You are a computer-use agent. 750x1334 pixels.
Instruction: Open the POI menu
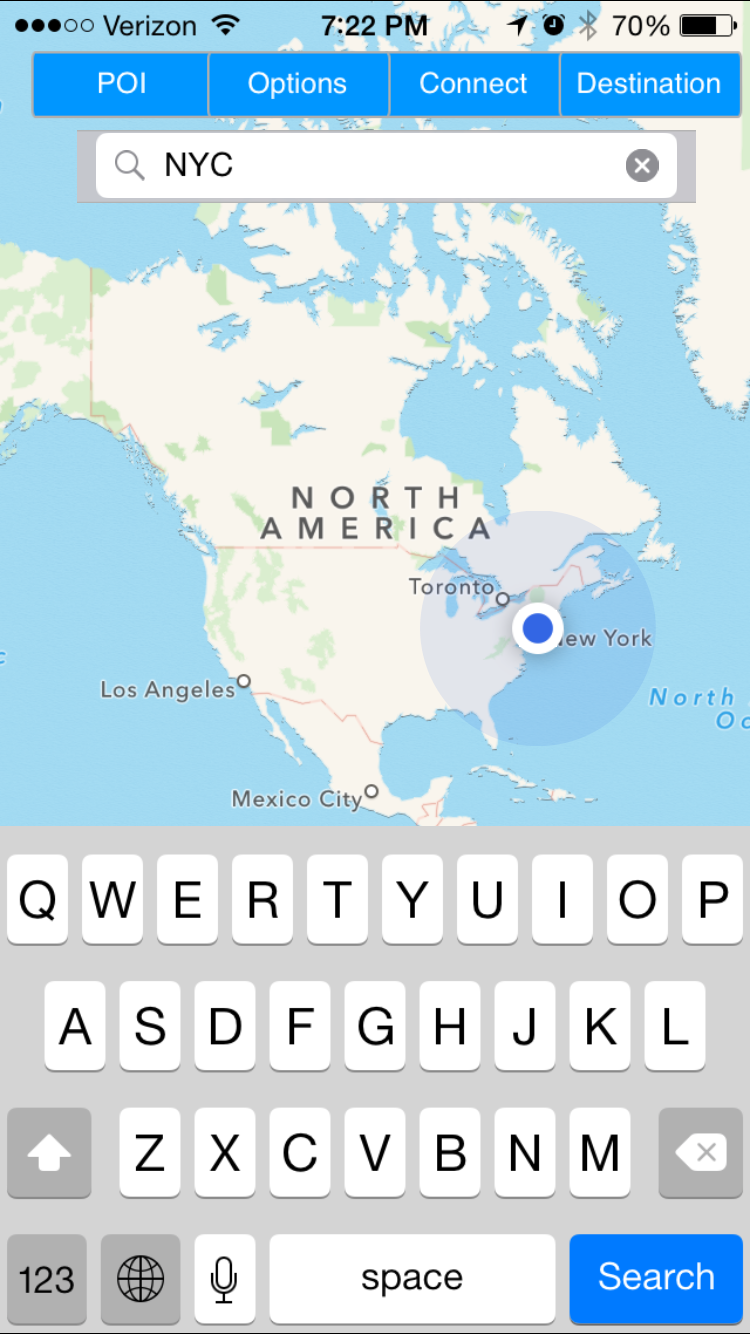(121, 84)
